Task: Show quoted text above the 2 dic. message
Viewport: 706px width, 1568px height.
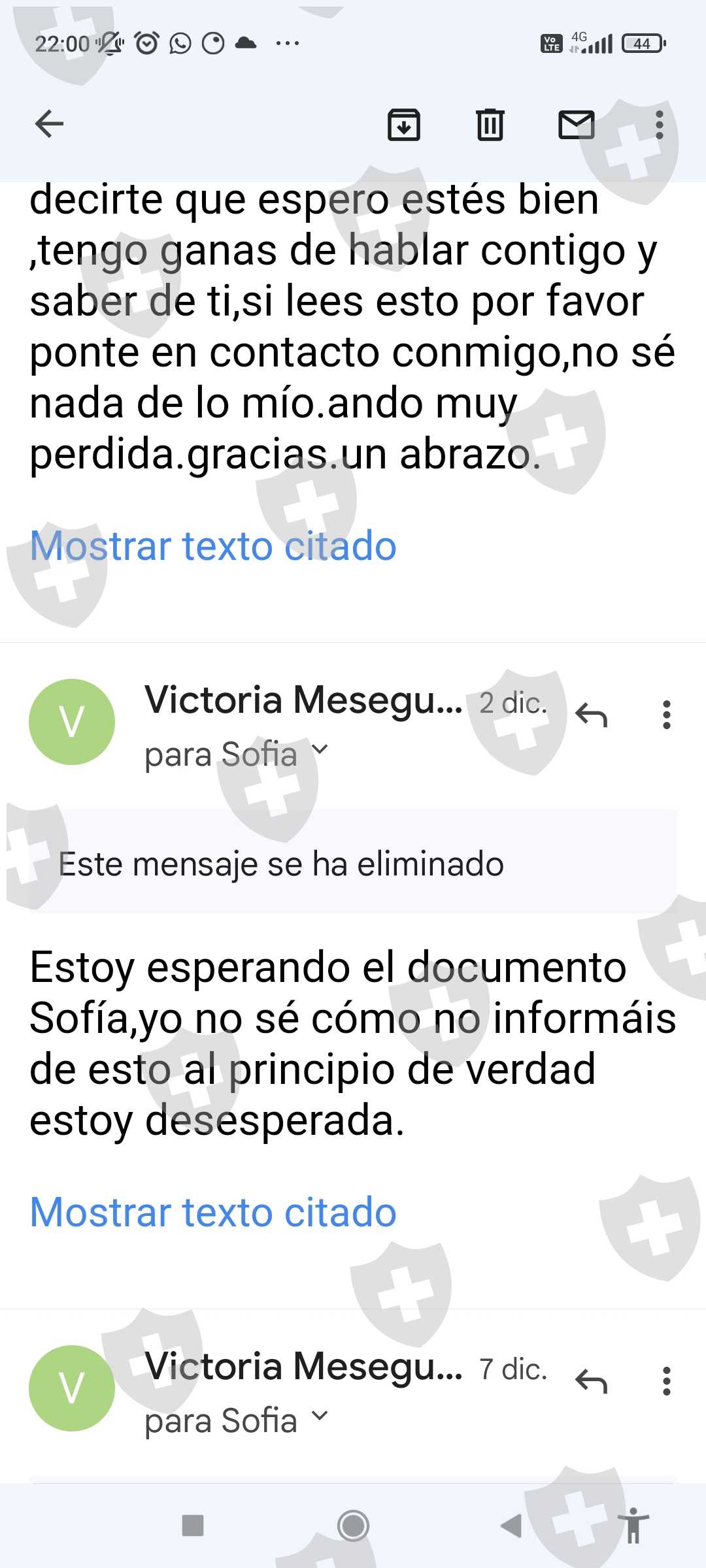Action: (213, 546)
